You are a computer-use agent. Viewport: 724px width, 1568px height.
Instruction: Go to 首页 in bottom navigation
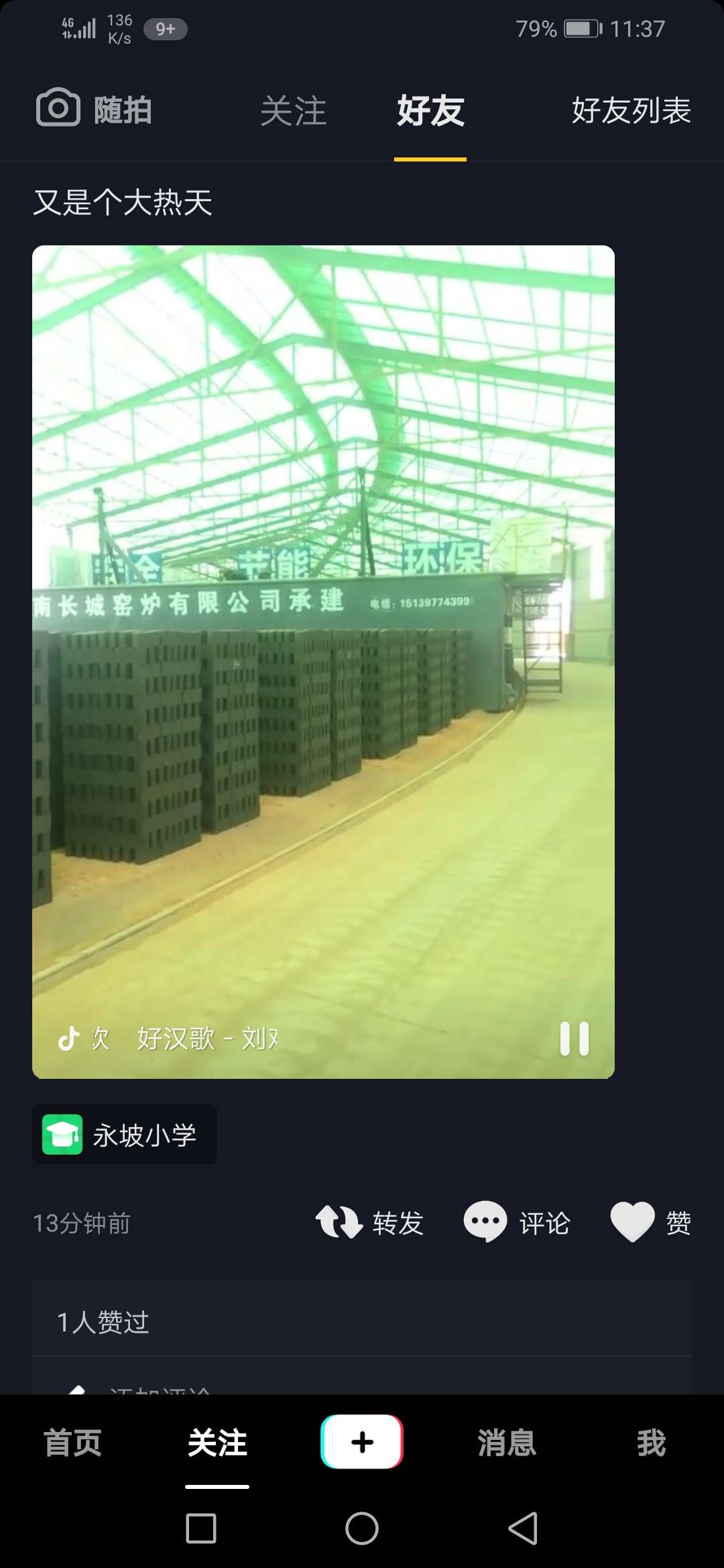72,1442
